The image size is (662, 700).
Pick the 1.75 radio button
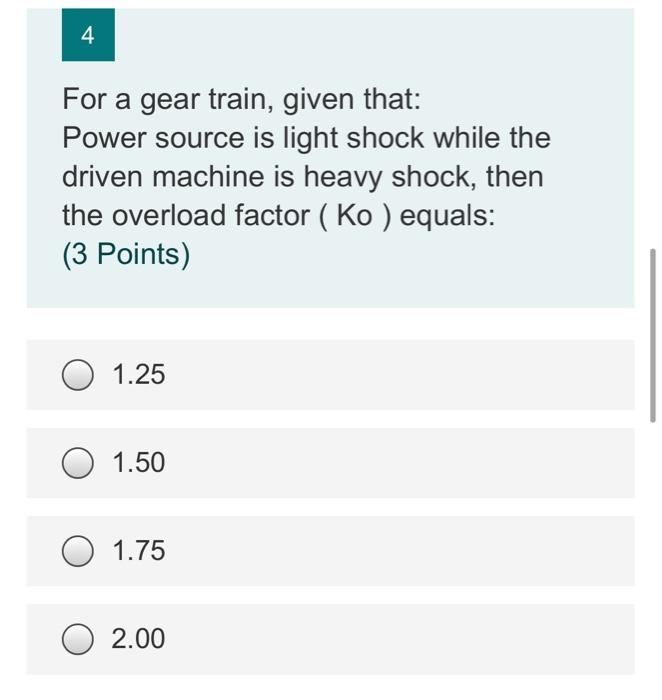tap(77, 551)
